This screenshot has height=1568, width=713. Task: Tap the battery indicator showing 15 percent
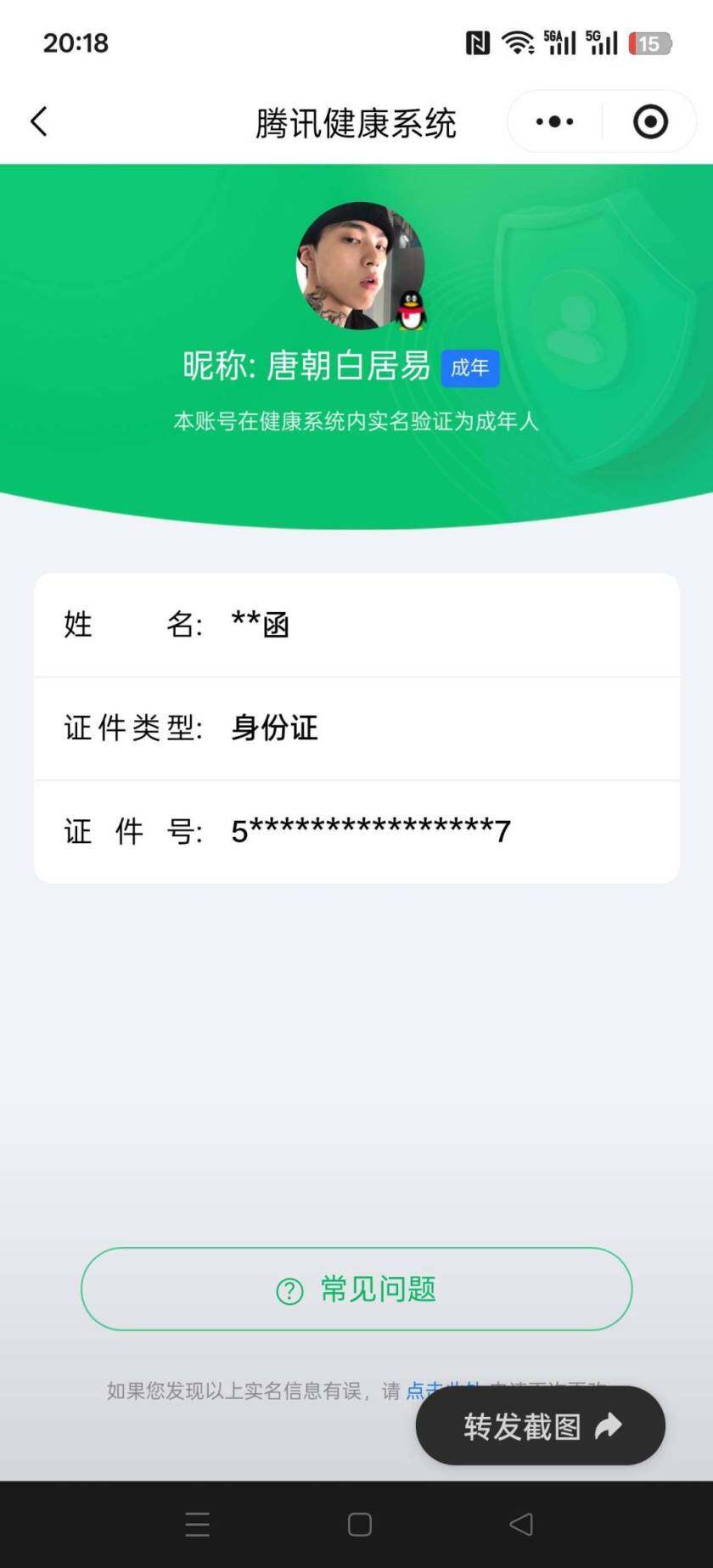click(x=648, y=42)
